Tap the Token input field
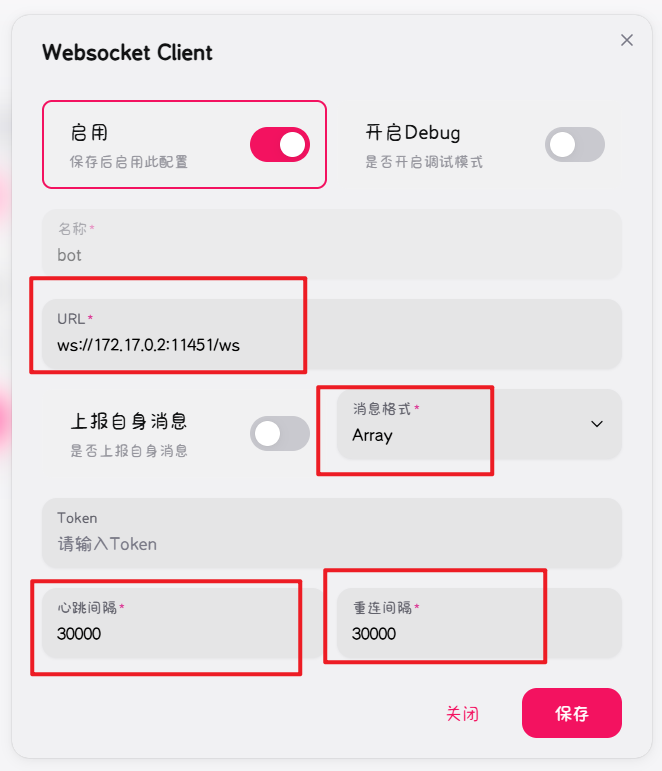The image size is (662, 771). coord(330,544)
